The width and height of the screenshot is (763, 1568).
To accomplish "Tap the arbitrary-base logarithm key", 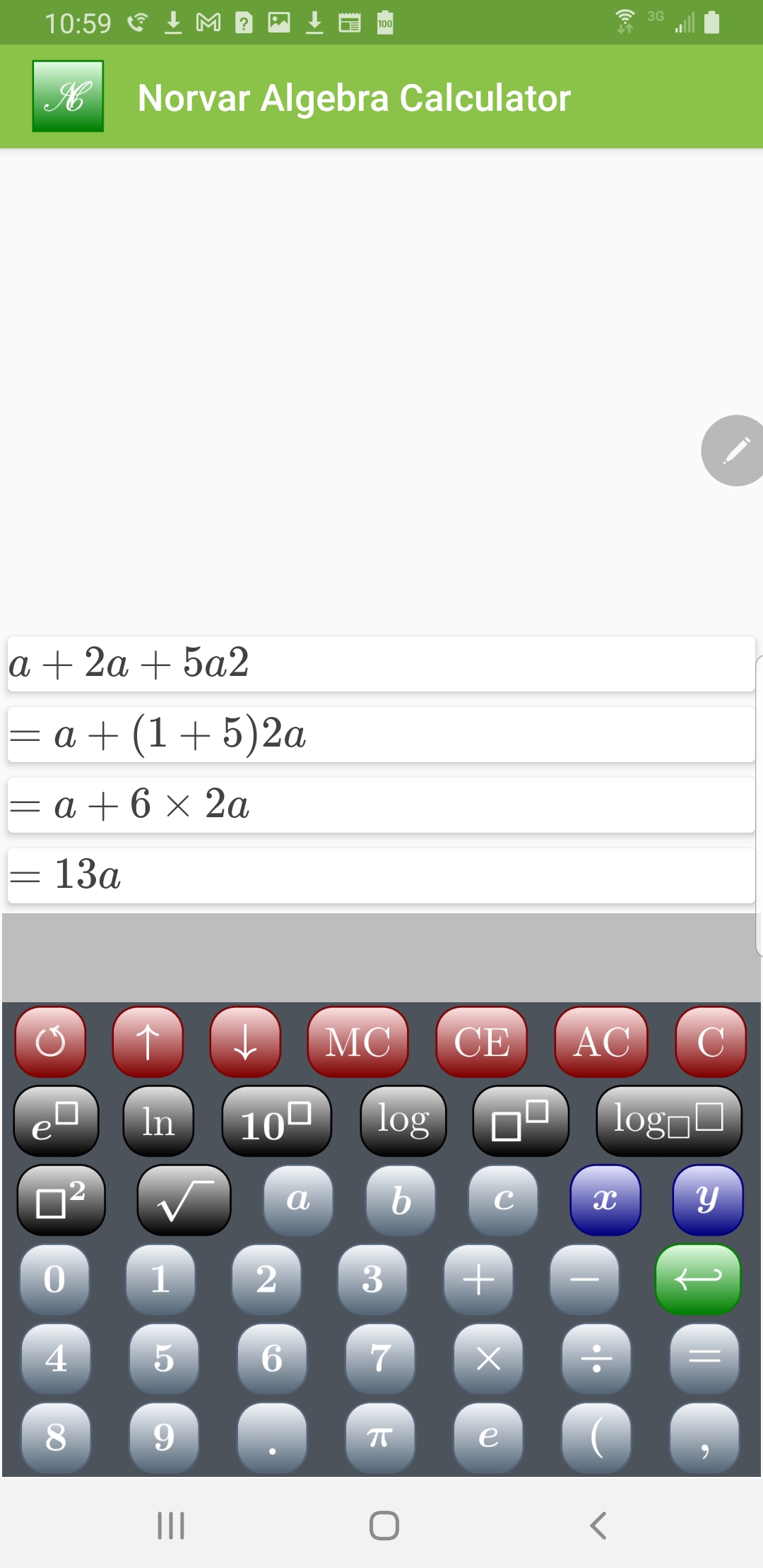I will 667,1122.
